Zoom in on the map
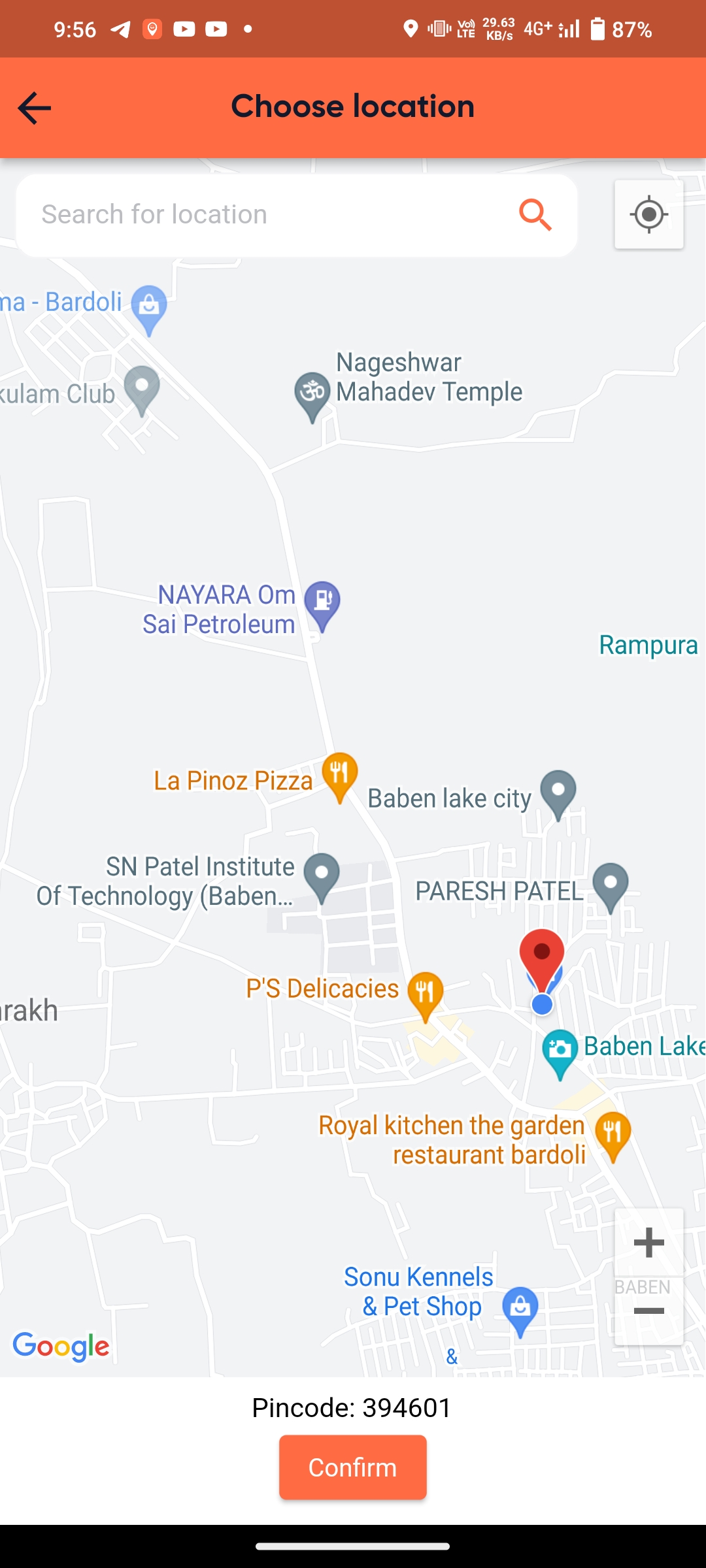 tap(648, 1243)
